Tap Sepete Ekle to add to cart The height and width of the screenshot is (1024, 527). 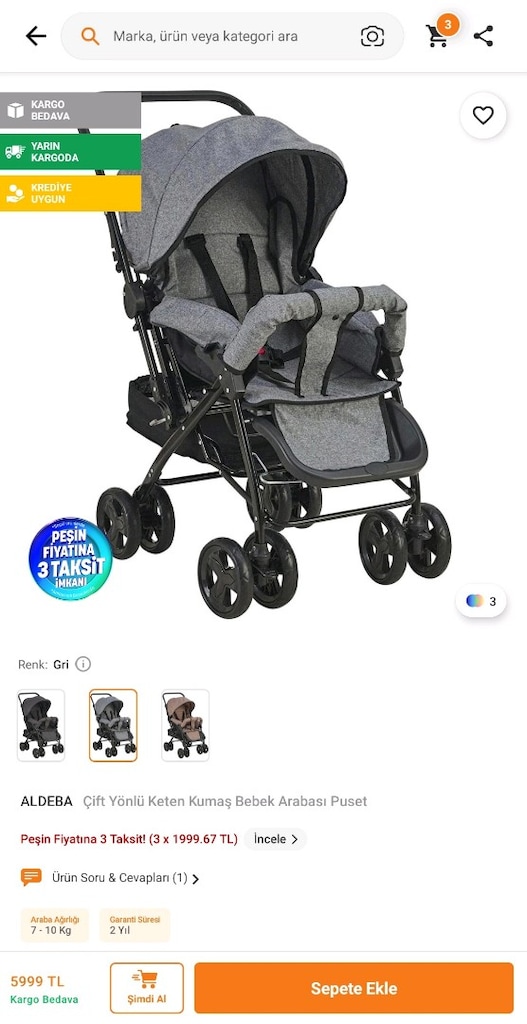354,988
